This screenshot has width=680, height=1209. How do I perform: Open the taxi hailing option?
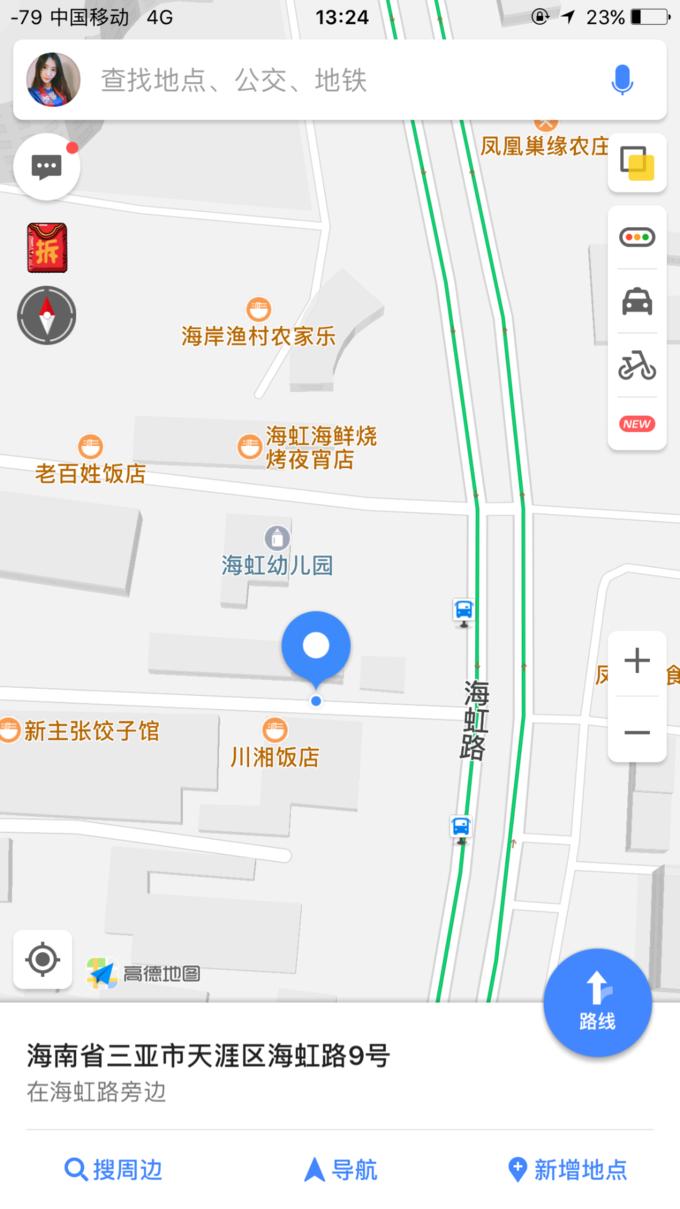pos(637,301)
